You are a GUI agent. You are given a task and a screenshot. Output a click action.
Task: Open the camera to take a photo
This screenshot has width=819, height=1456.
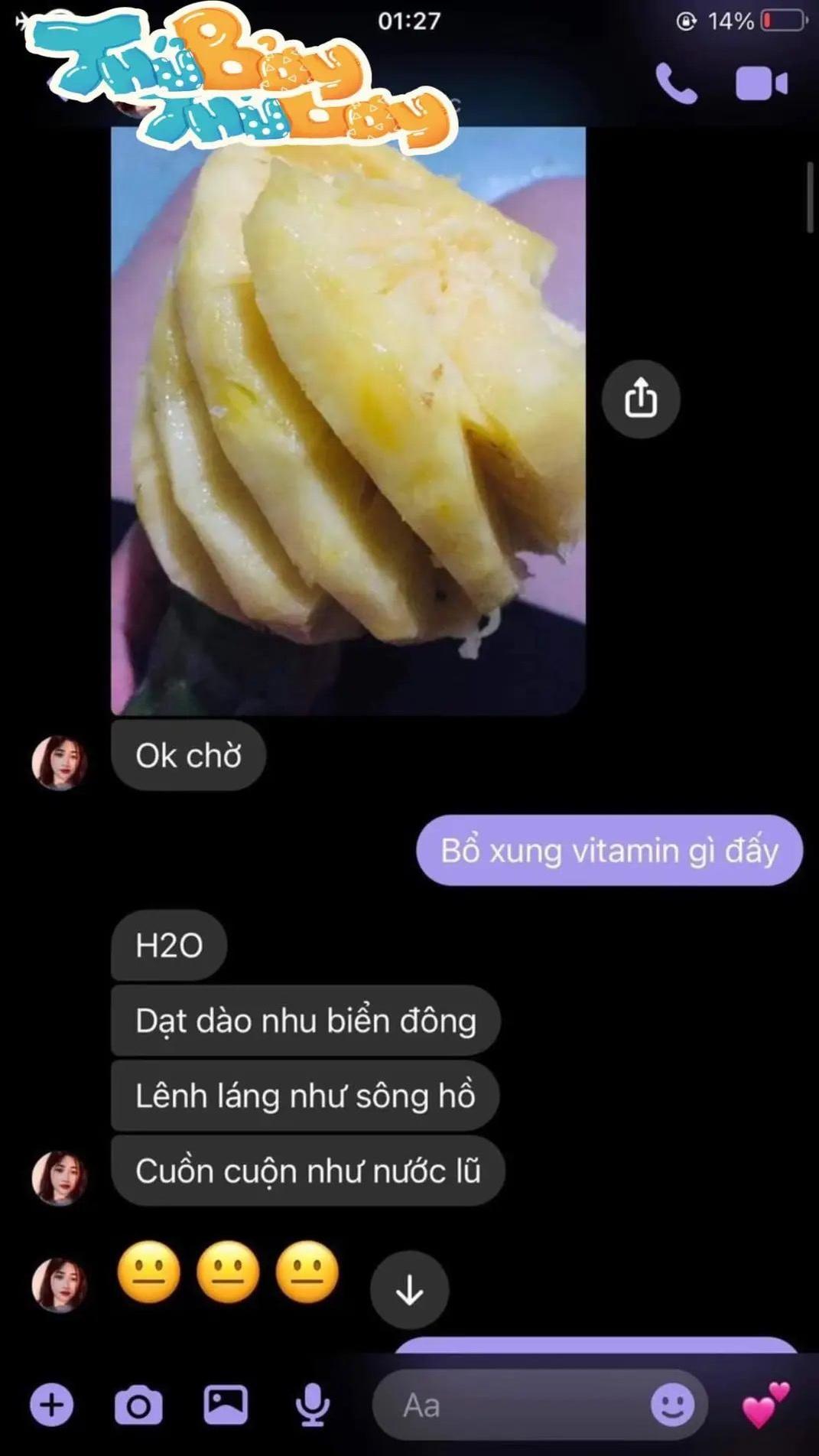(x=138, y=1405)
